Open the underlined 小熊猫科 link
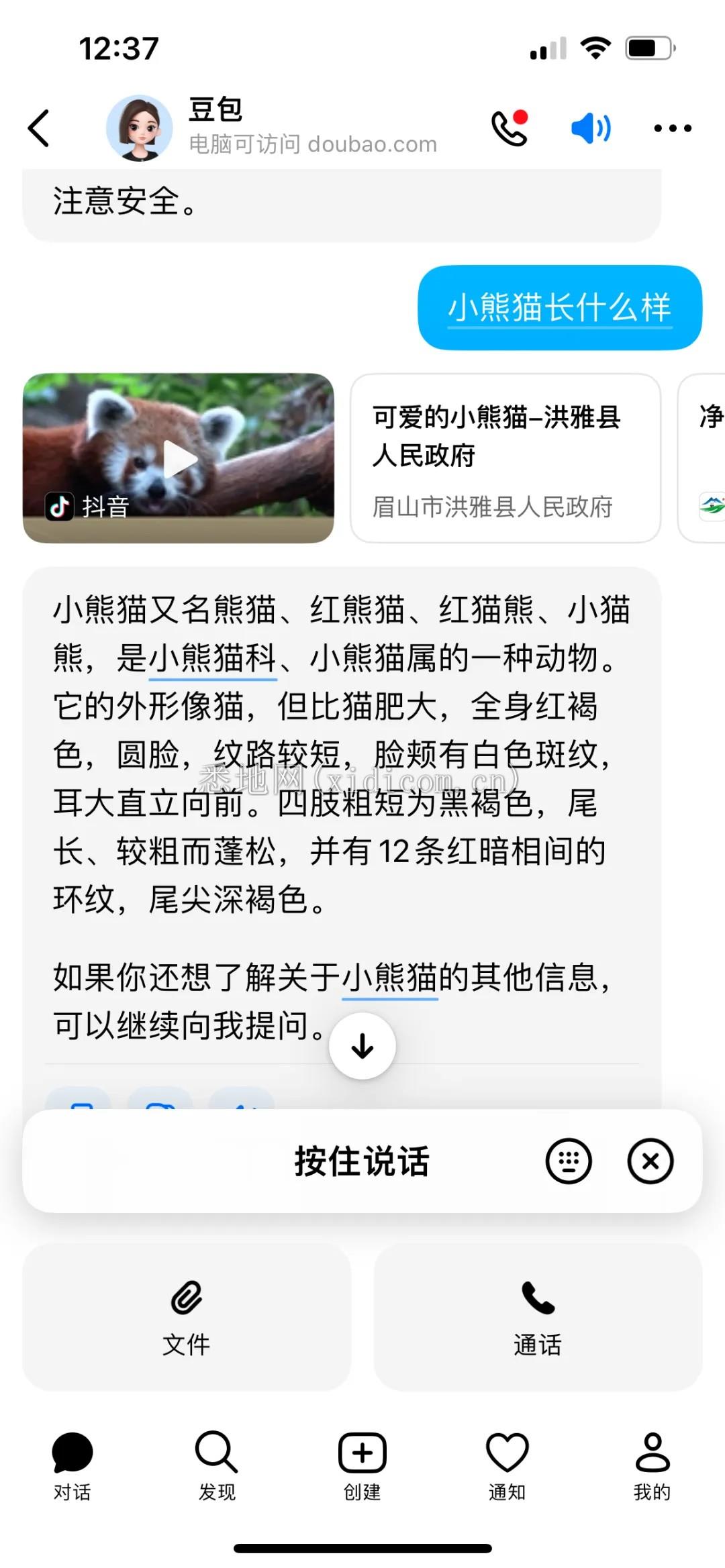The image size is (725, 1568). pos(211,658)
